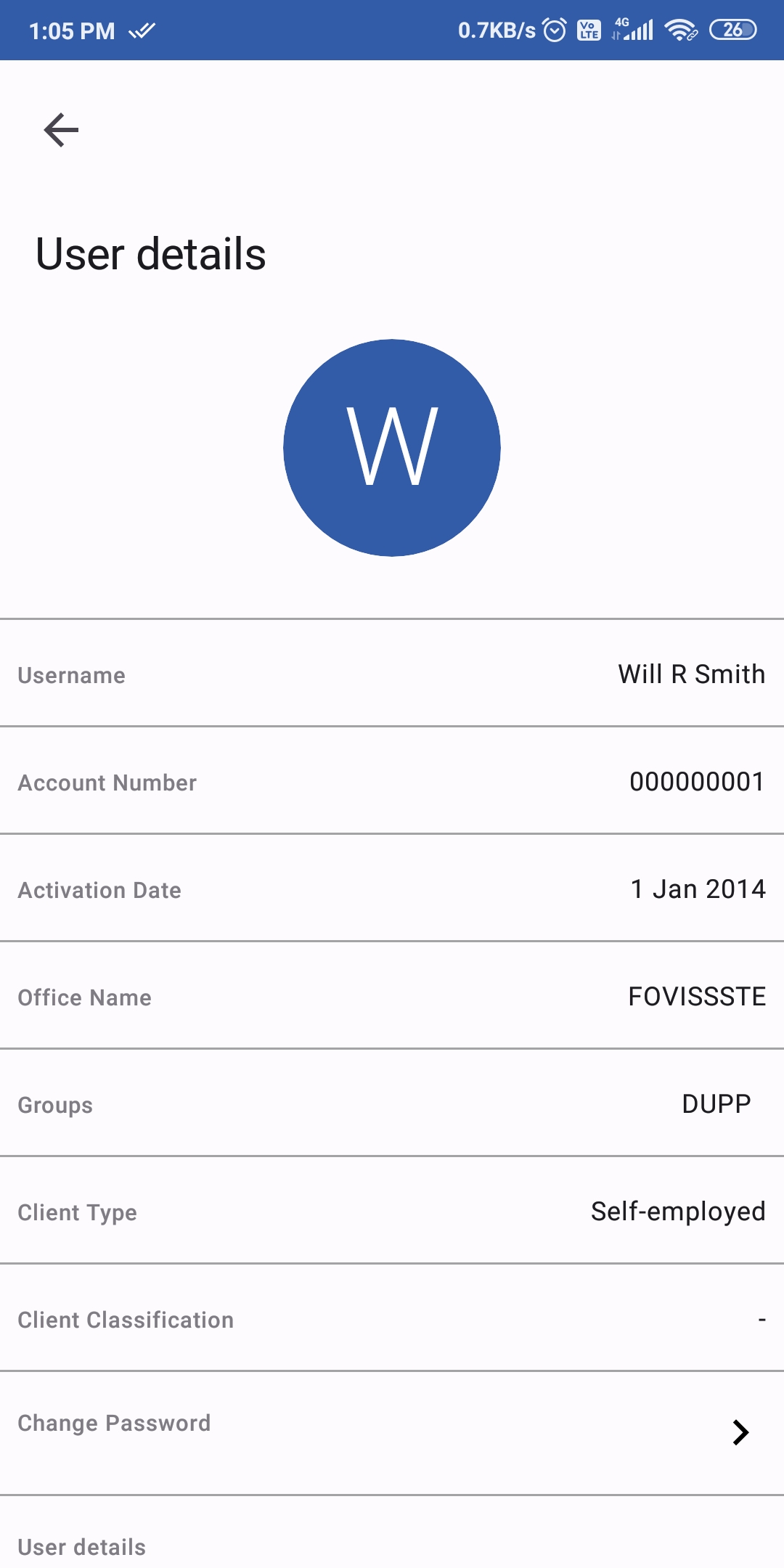This screenshot has width=784, height=1568.
Task: Tap the Username row showing Will R Smith
Action: click(x=392, y=674)
